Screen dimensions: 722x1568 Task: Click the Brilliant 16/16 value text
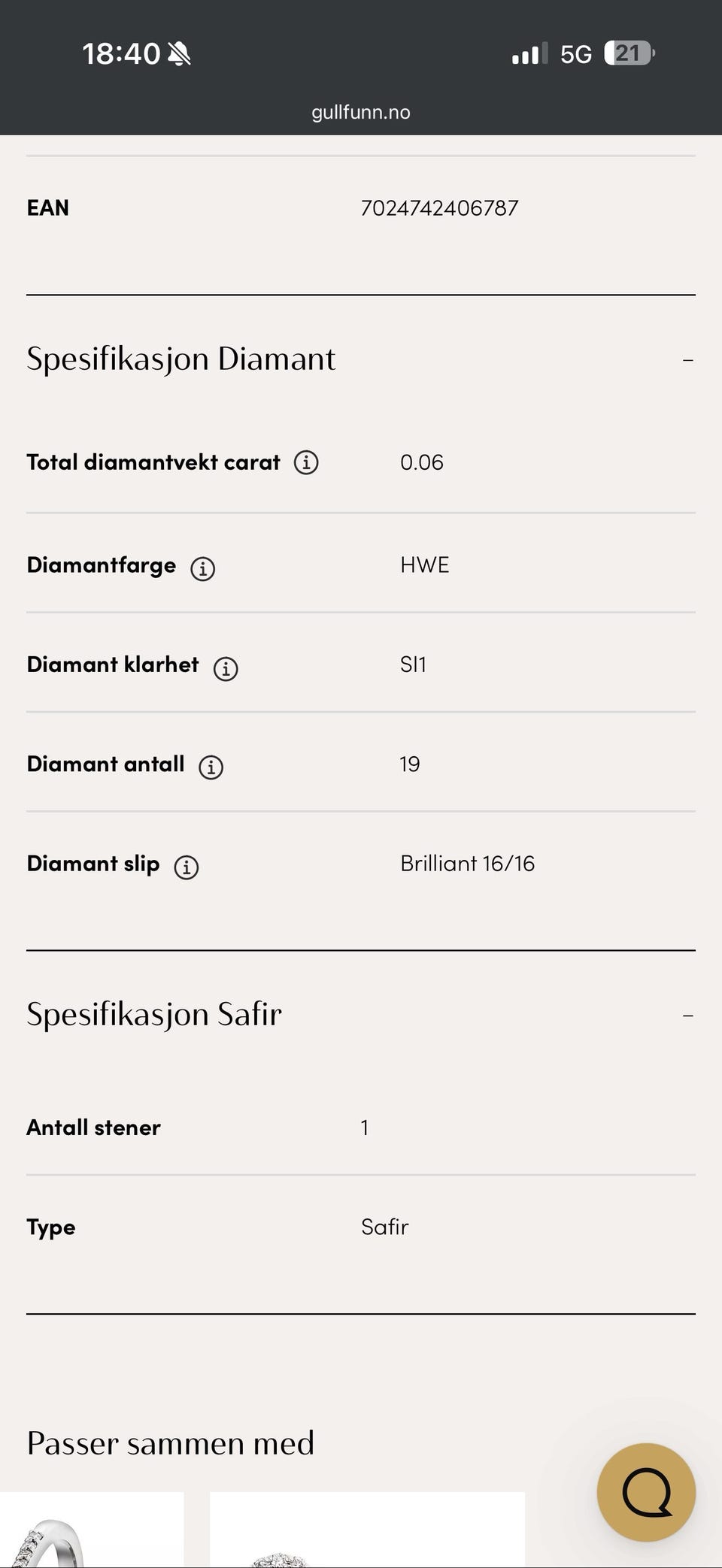click(468, 864)
